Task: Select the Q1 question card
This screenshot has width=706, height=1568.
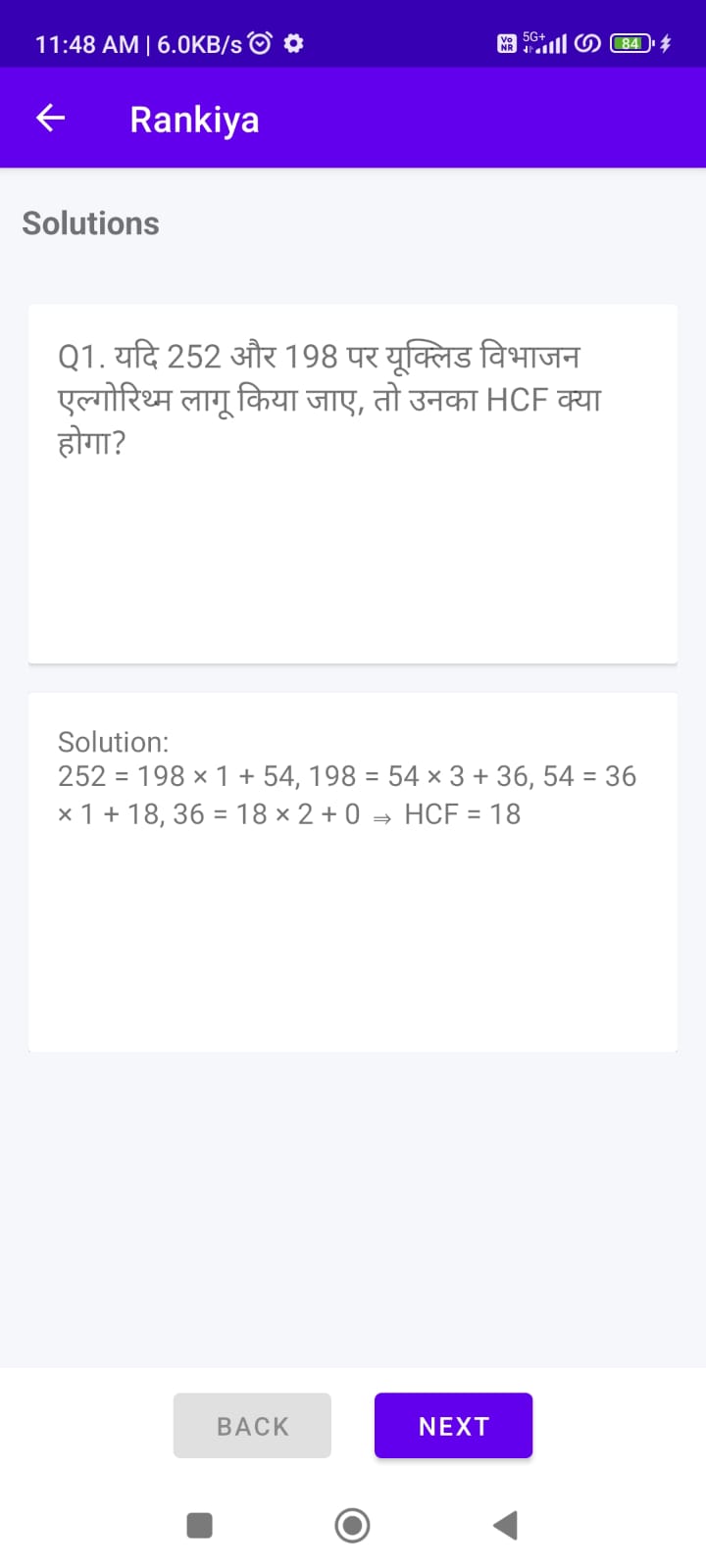Action: [x=353, y=480]
